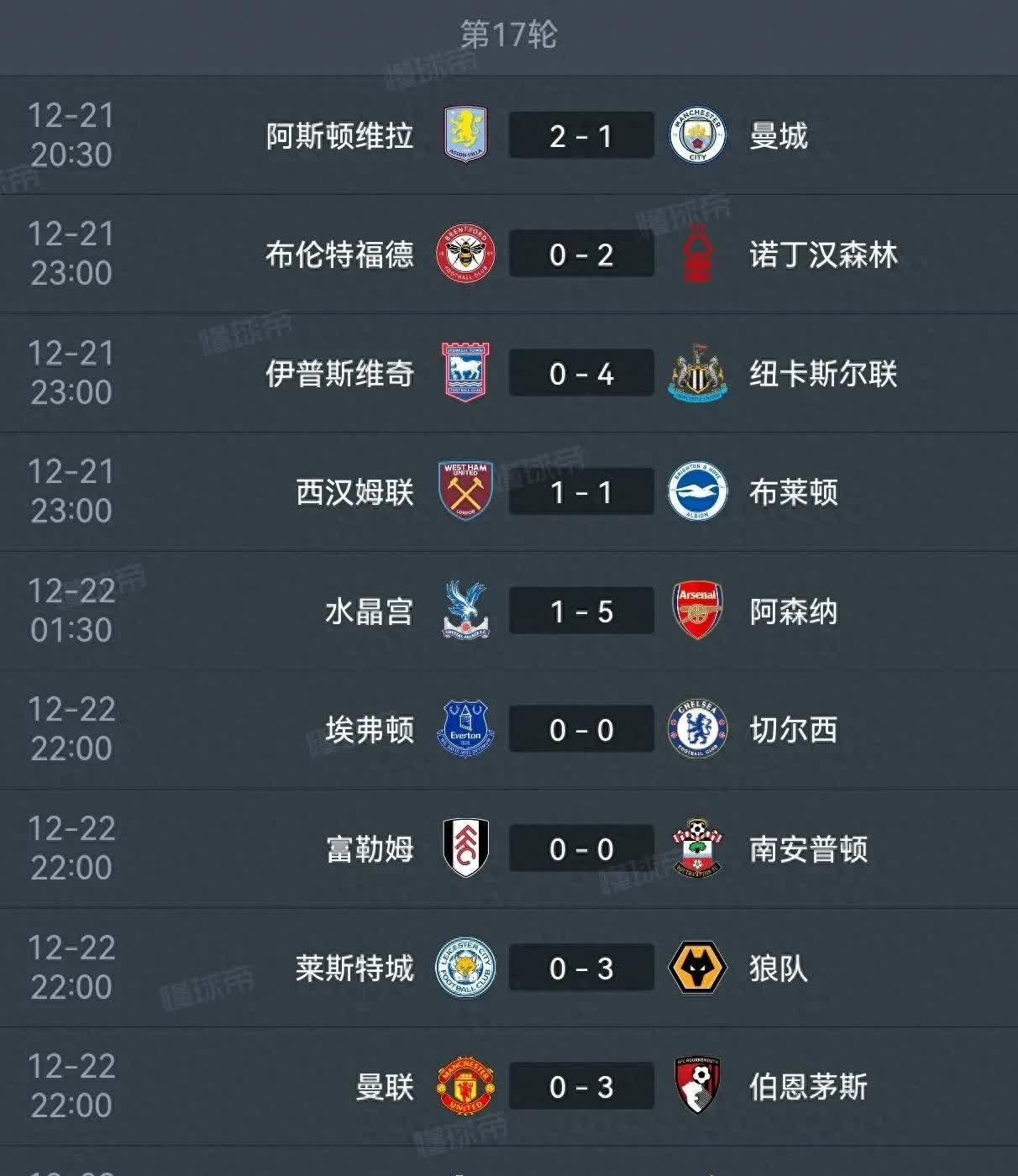The height and width of the screenshot is (1176, 1018).
Task: View the 布伦特福德 vs 诺丁汉森林 match details
Action: tap(581, 255)
